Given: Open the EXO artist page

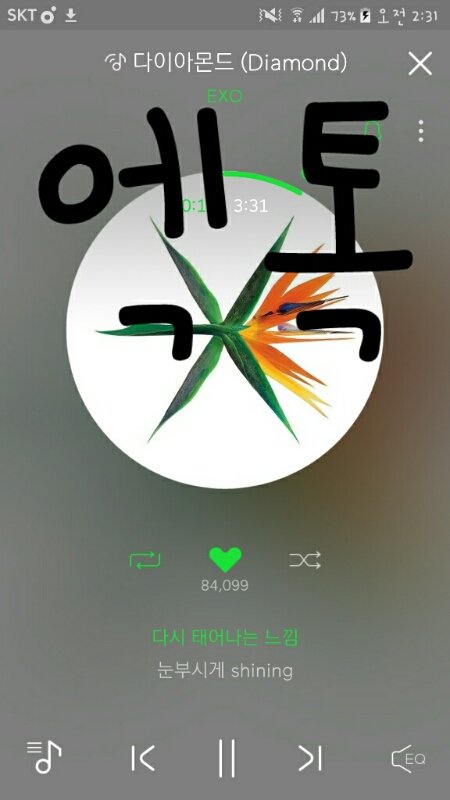Looking at the screenshot, I should [224, 96].
